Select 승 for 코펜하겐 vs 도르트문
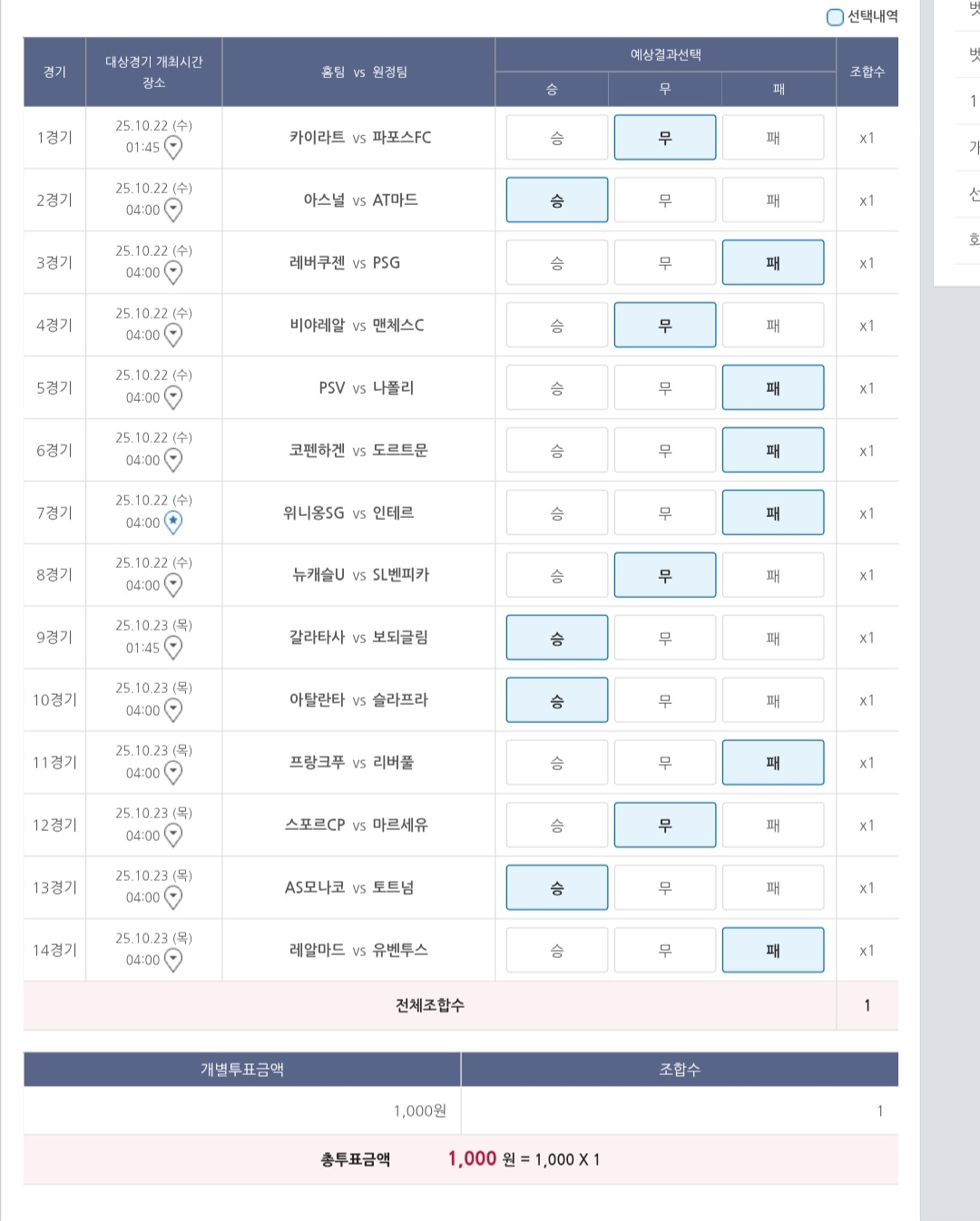Viewport: 980px width, 1221px height. tap(556, 451)
